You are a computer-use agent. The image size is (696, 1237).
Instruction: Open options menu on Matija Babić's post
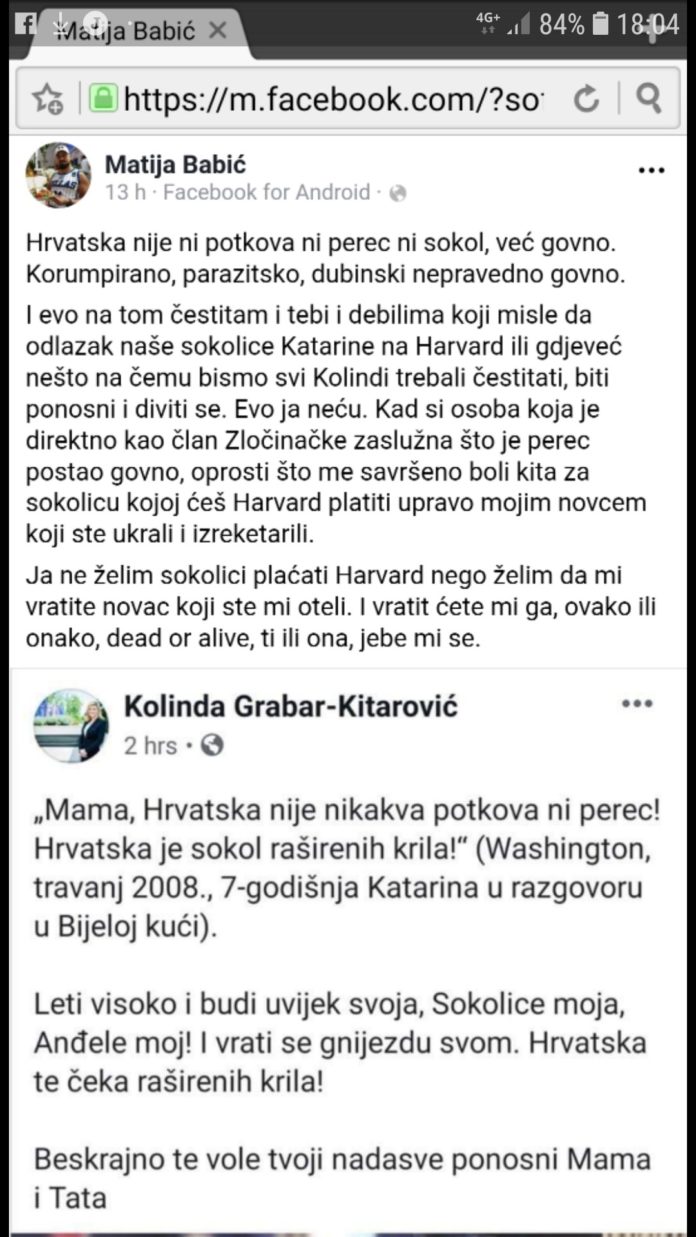[x=651, y=170]
